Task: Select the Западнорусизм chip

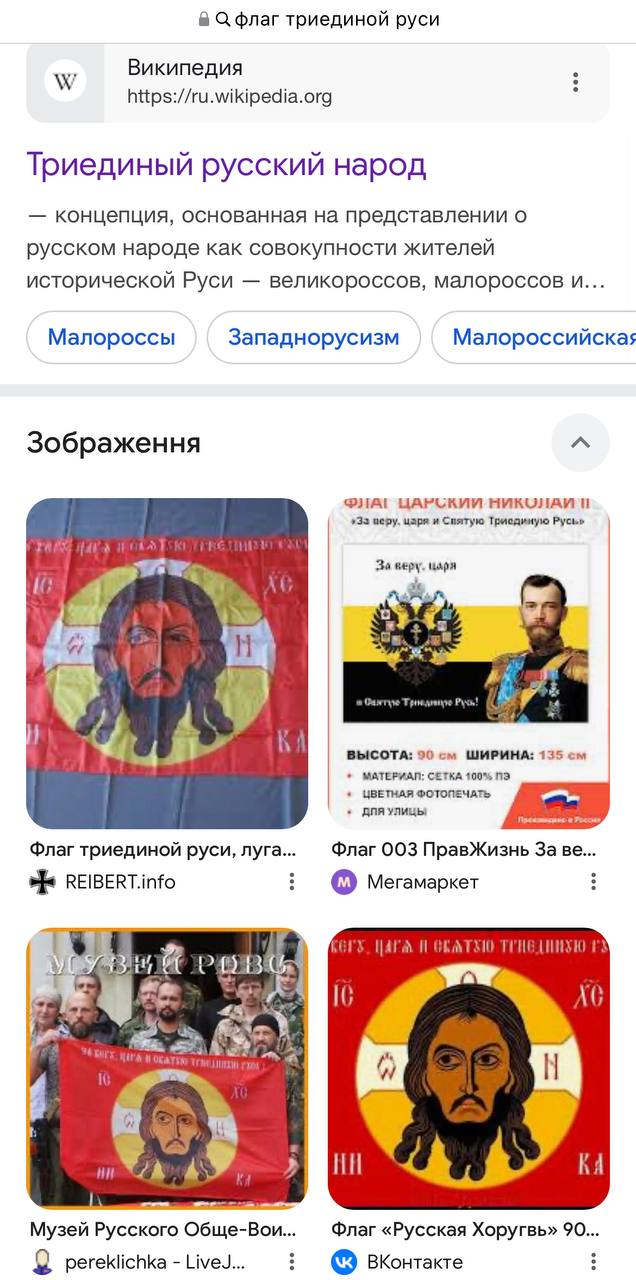Action: [313, 337]
